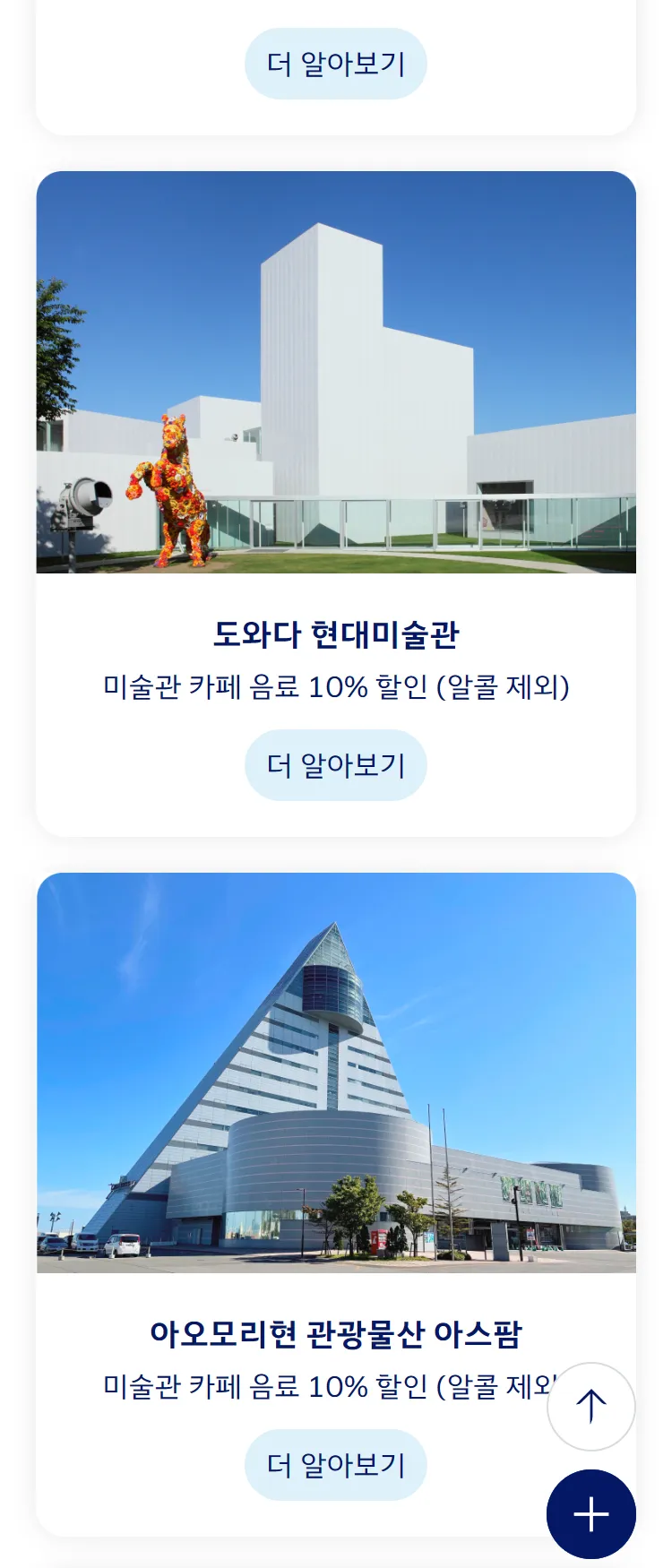Tap the topmost 더 알아보기 button
The width and height of the screenshot is (672, 1568).
tap(336, 64)
